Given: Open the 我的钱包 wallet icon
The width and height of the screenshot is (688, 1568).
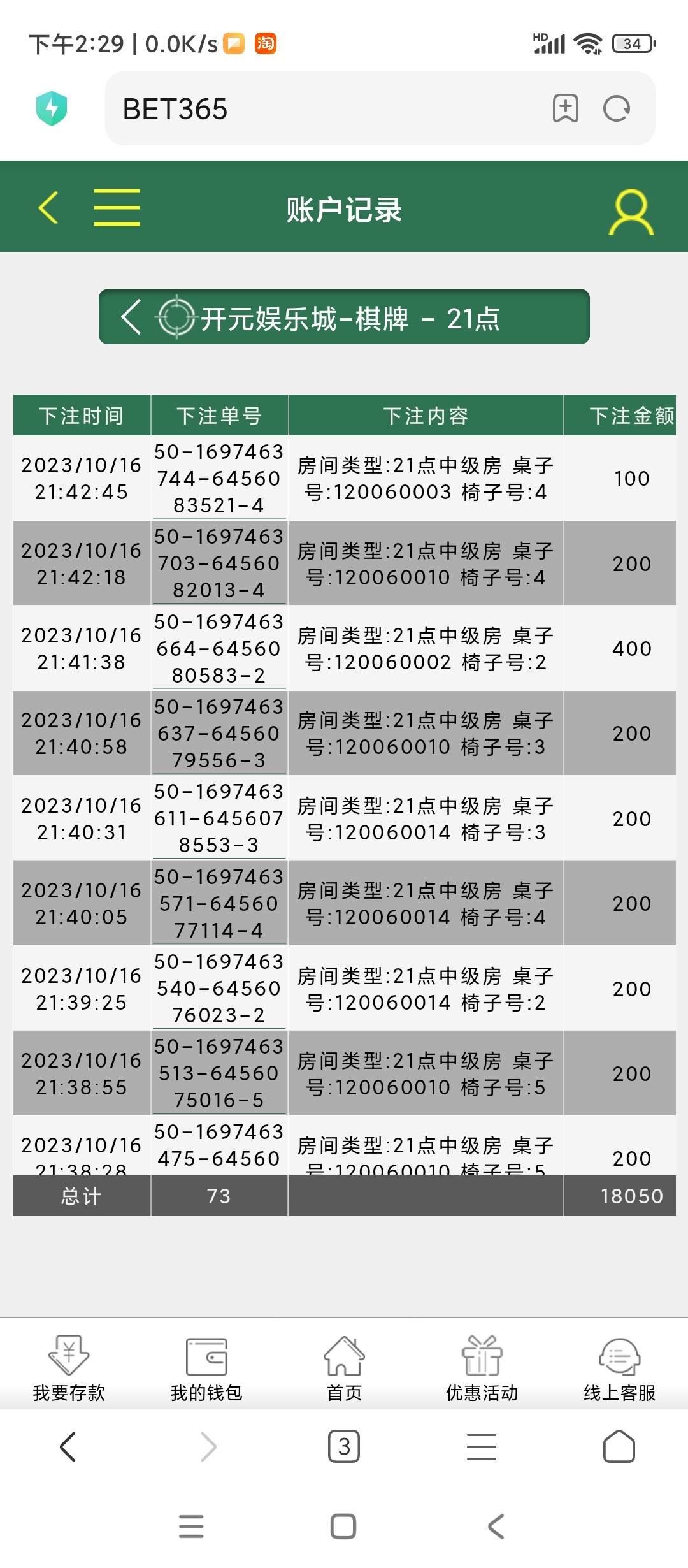Looking at the screenshot, I should (x=206, y=1356).
